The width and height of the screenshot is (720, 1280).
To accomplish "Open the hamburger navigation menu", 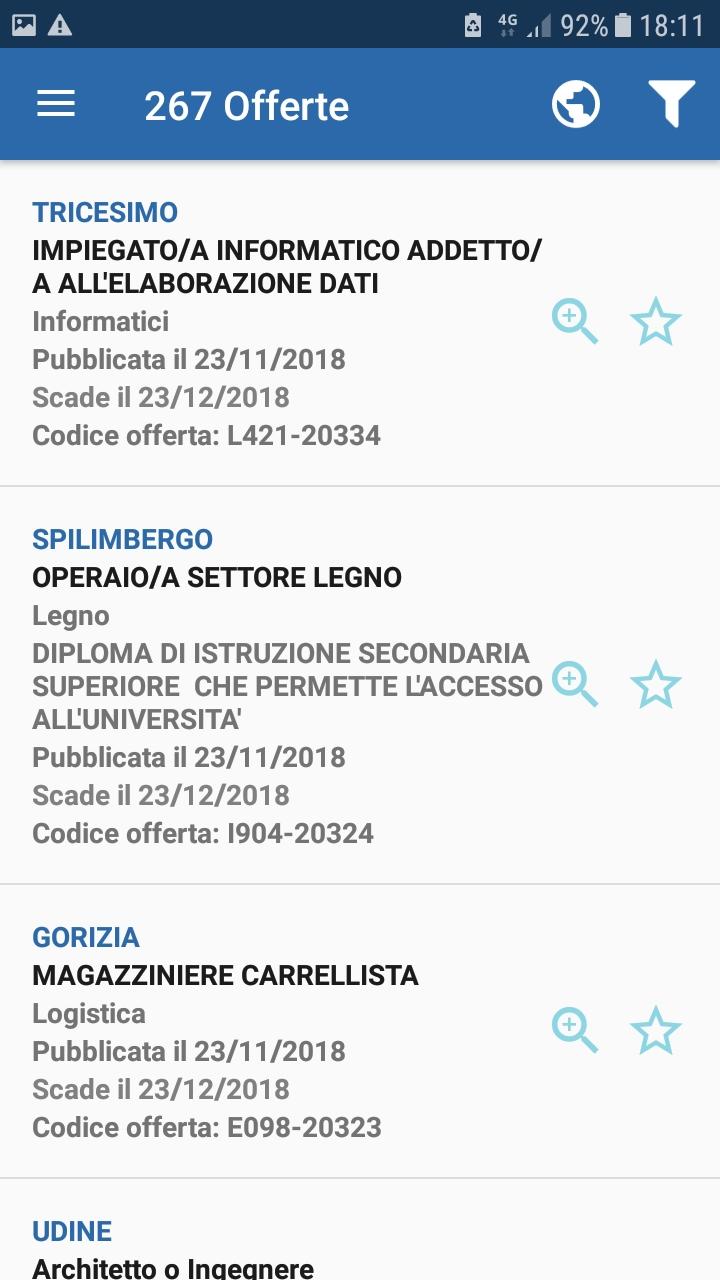I will [x=56, y=104].
